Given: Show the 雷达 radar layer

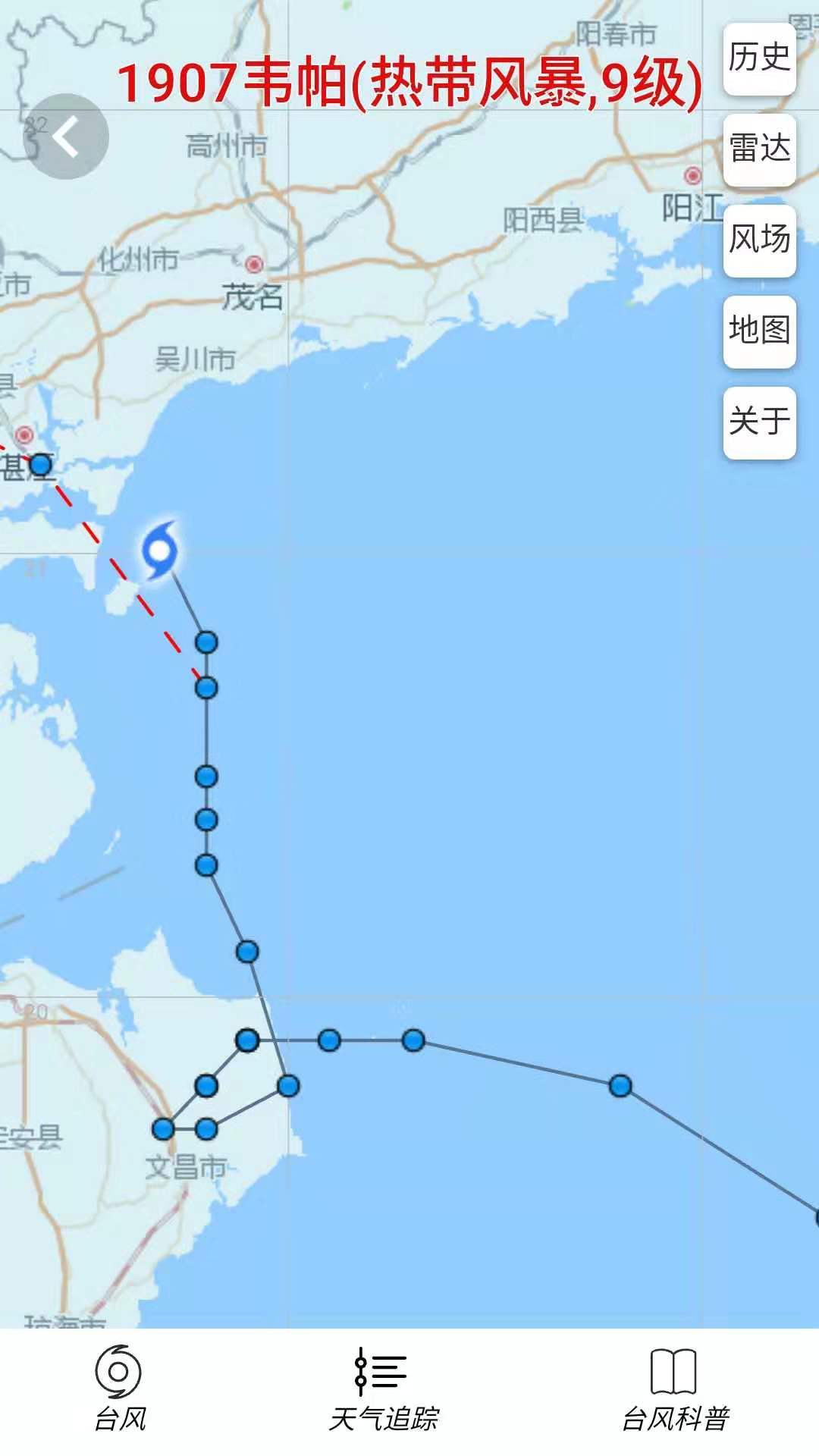Looking at the screenshot, I should pos(759,149).
